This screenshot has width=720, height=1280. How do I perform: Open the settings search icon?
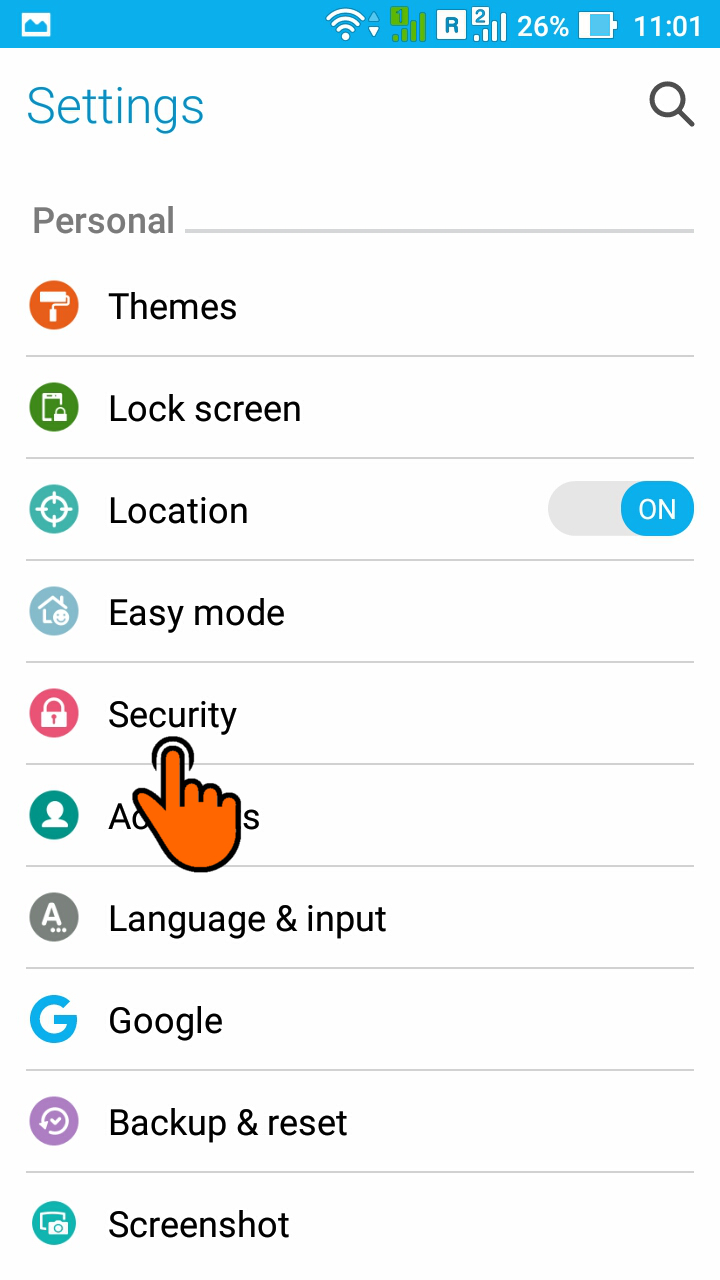671,105
